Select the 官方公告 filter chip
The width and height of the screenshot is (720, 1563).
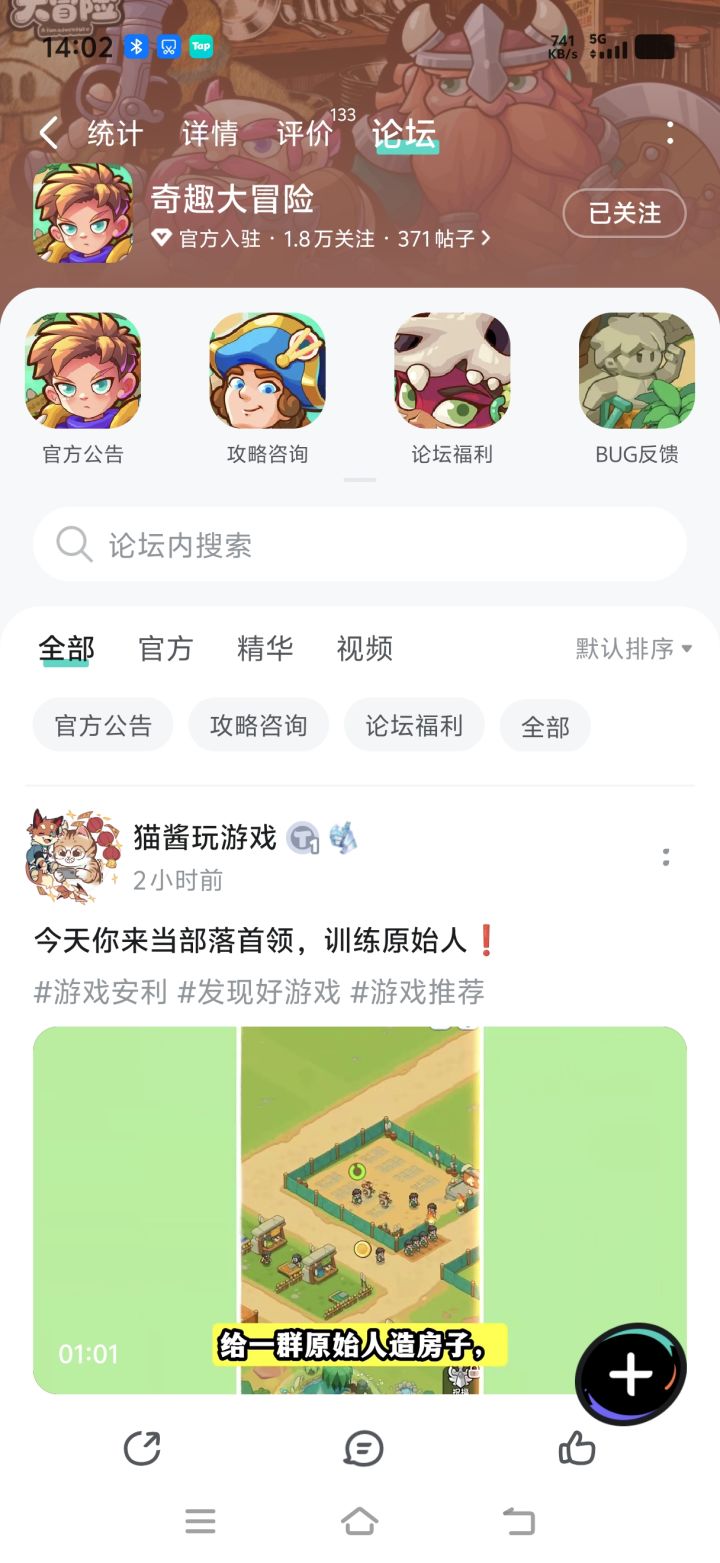coord(103,725)
